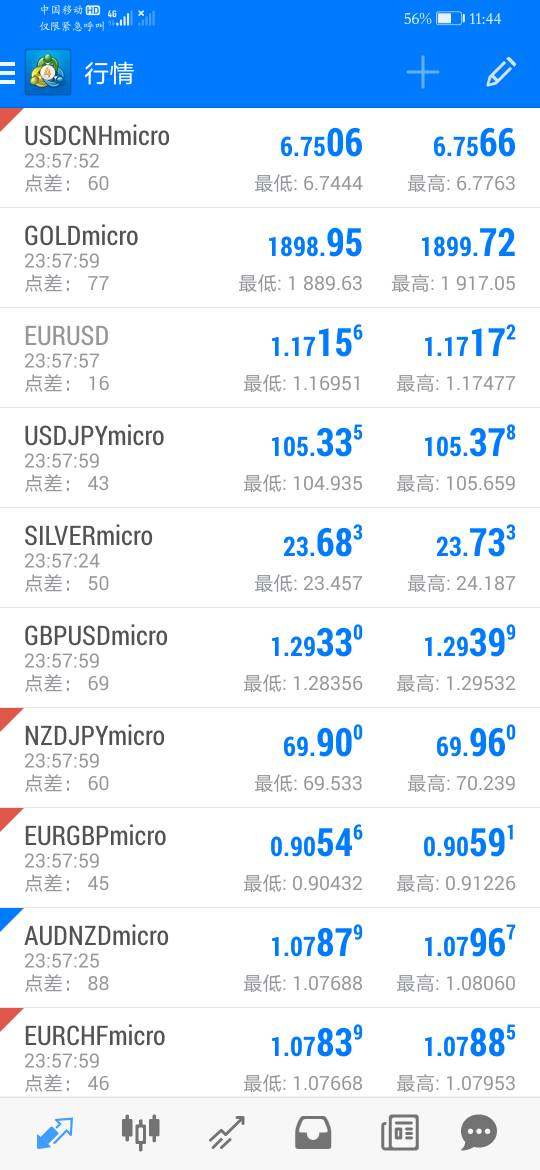Switch to the trade tab
The height and width of the screenshot is (1170, 540).
[227, 1133]
